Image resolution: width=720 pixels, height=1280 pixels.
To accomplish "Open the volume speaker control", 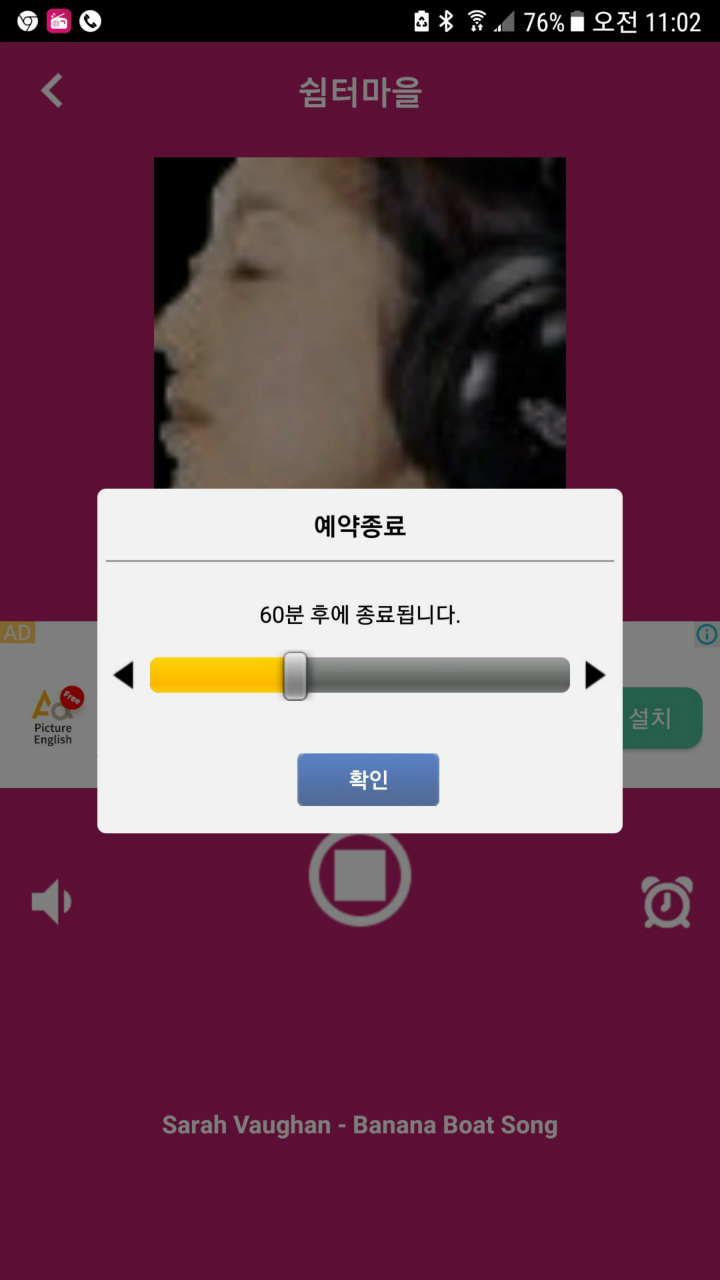I will click(51, 902).
